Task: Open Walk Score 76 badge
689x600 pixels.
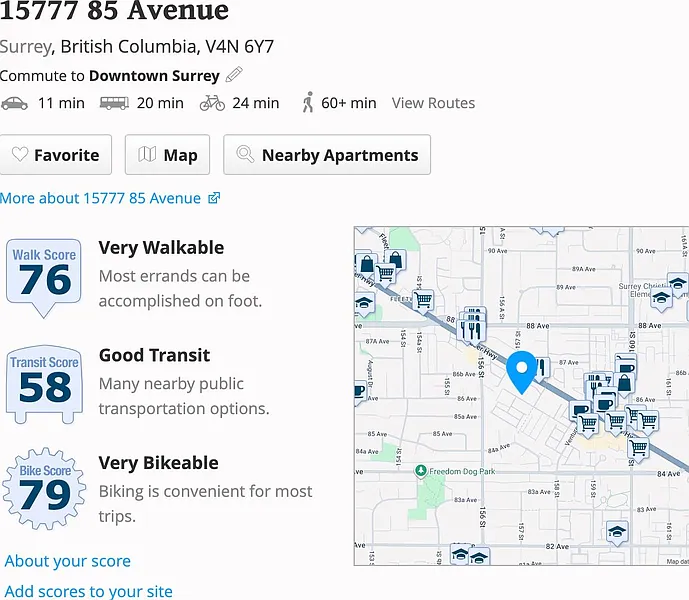Action: tap(44, 274)
